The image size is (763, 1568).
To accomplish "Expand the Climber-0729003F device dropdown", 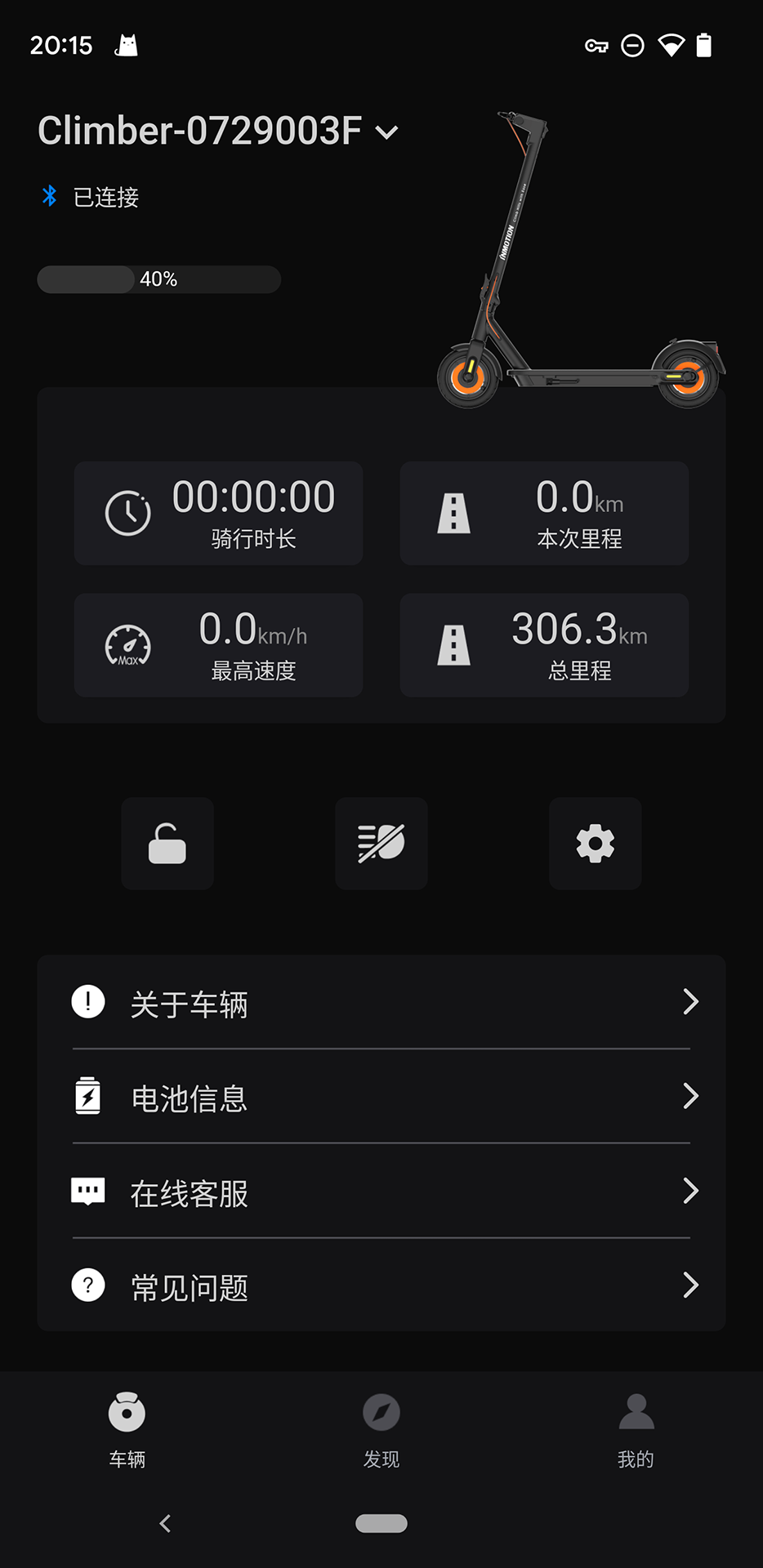I will pos(386,131).
